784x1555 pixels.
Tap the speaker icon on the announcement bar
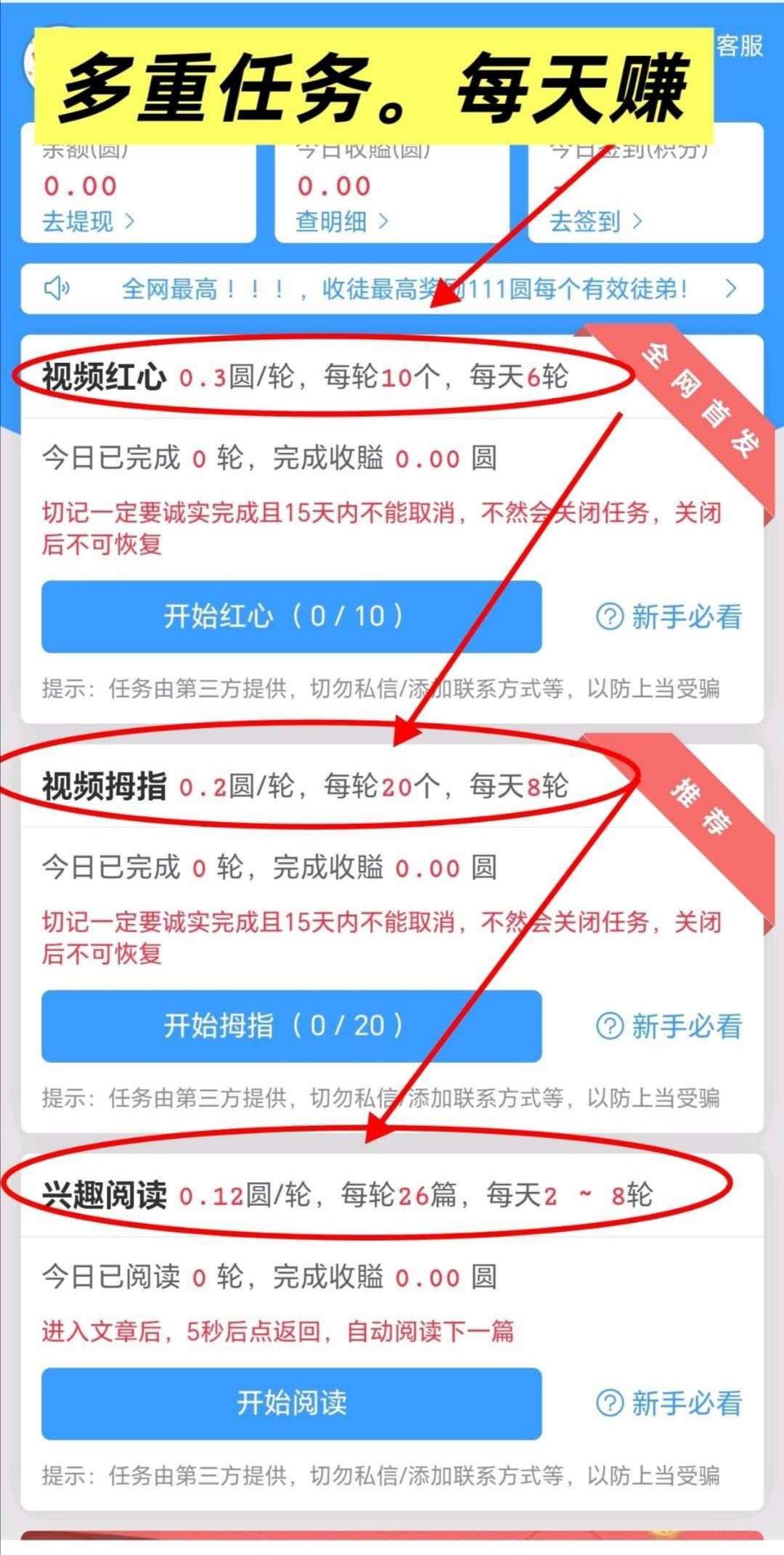tap(55, 289)
